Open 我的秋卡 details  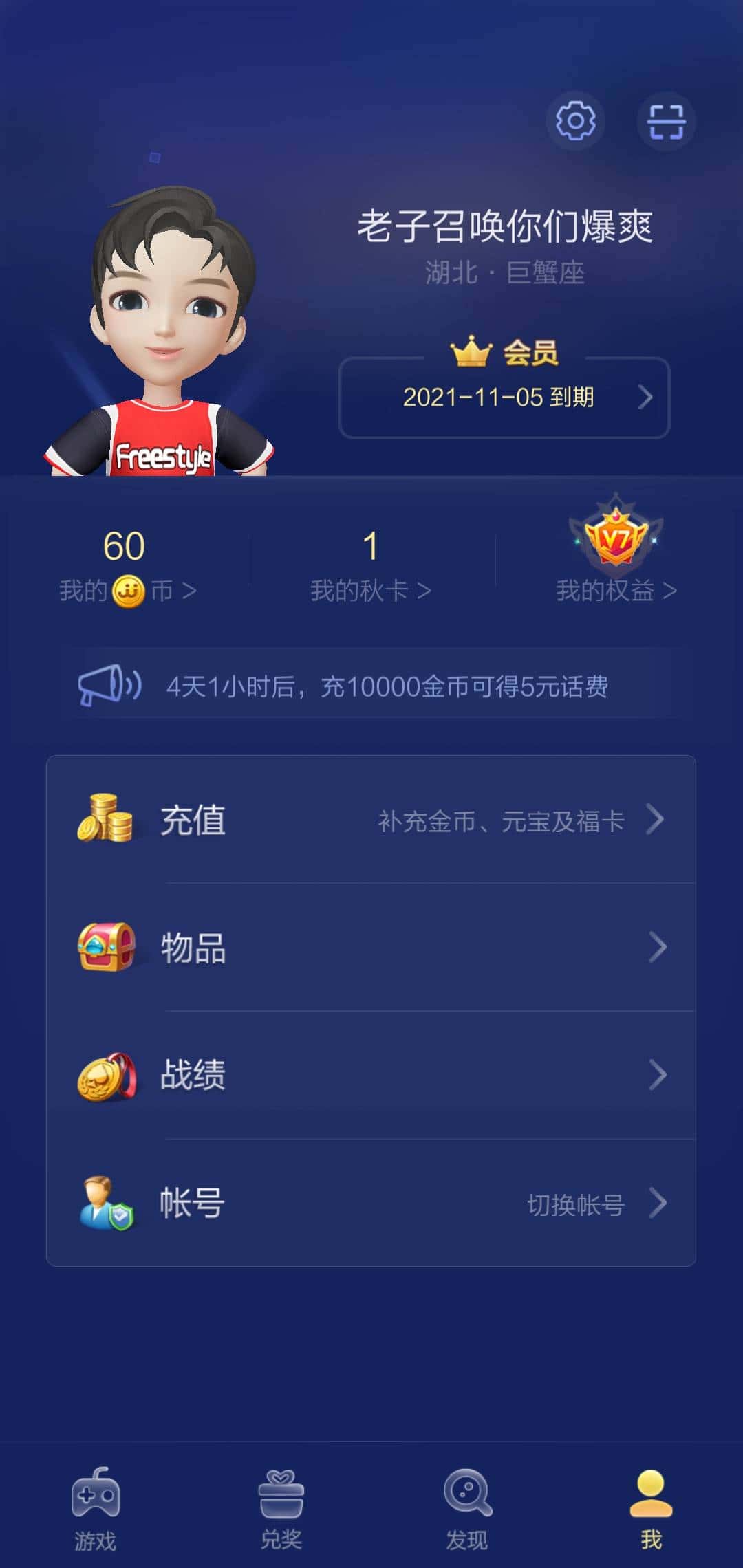[372, 587]
